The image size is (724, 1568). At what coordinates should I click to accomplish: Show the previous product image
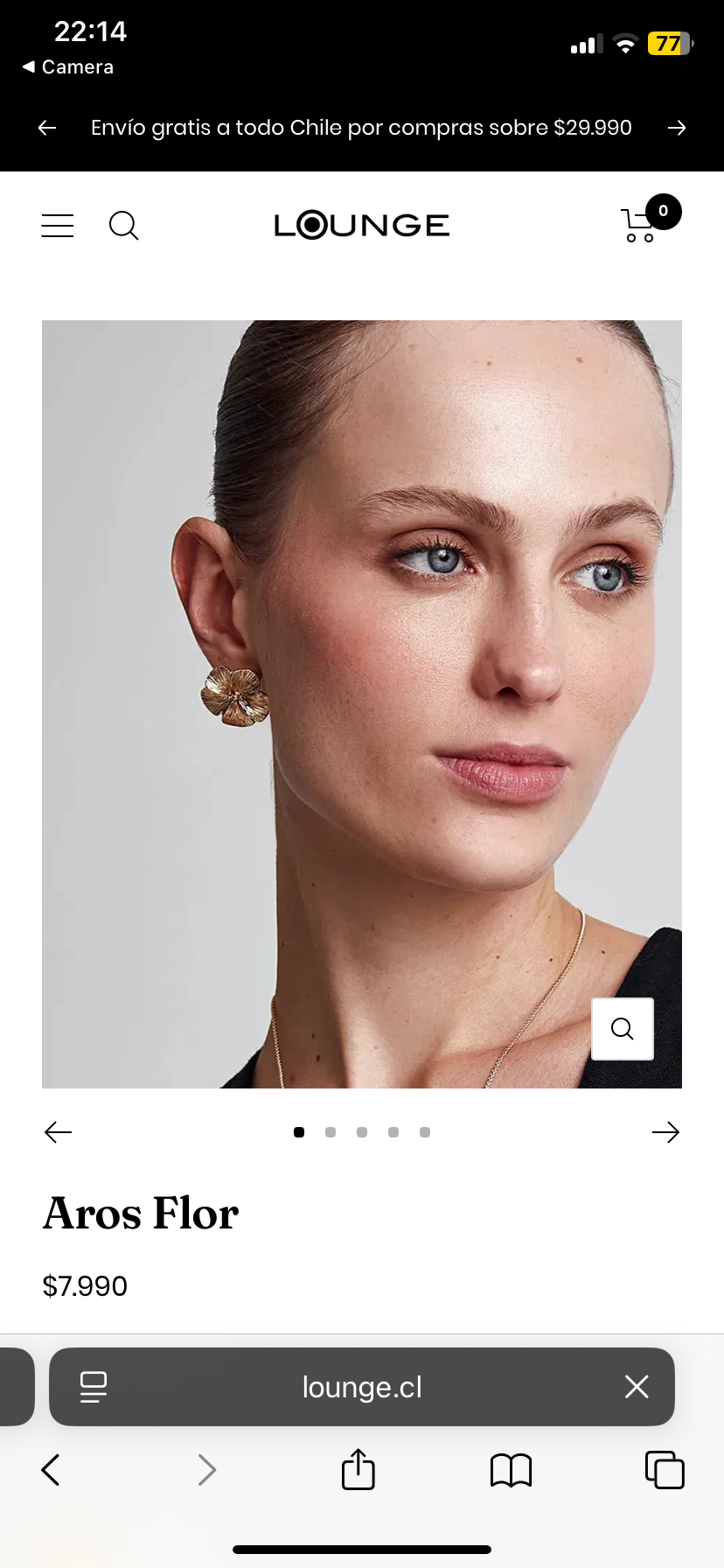point(58,1132)
